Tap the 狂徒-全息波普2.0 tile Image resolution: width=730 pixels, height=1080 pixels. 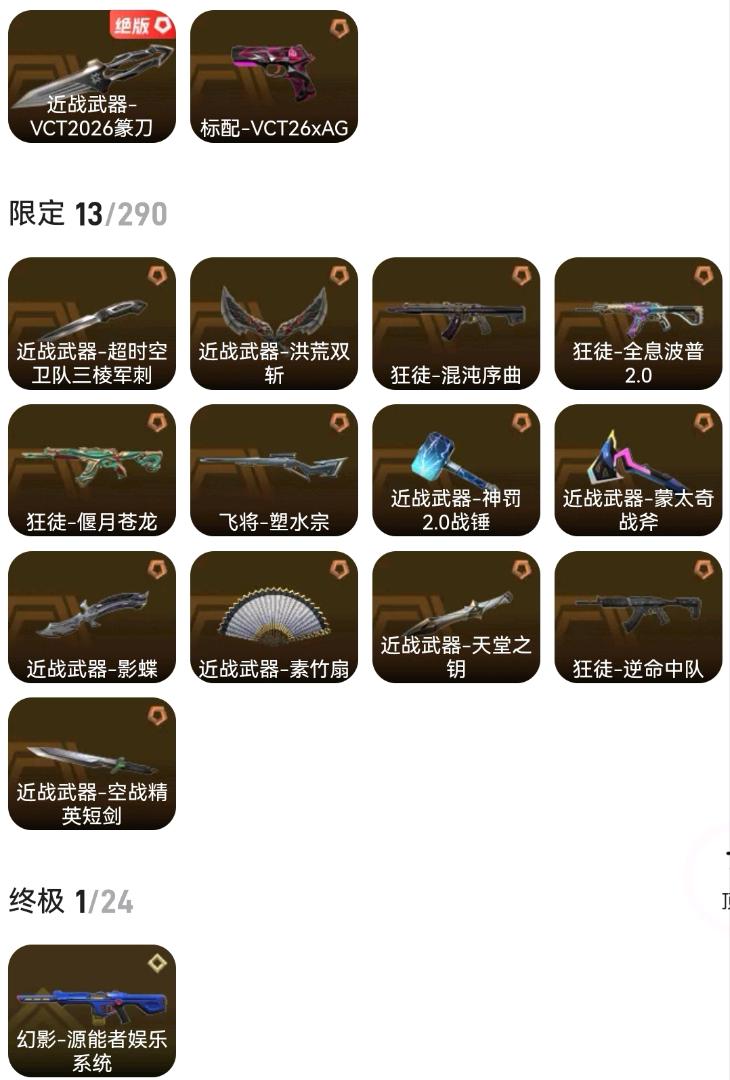point(638,324)
